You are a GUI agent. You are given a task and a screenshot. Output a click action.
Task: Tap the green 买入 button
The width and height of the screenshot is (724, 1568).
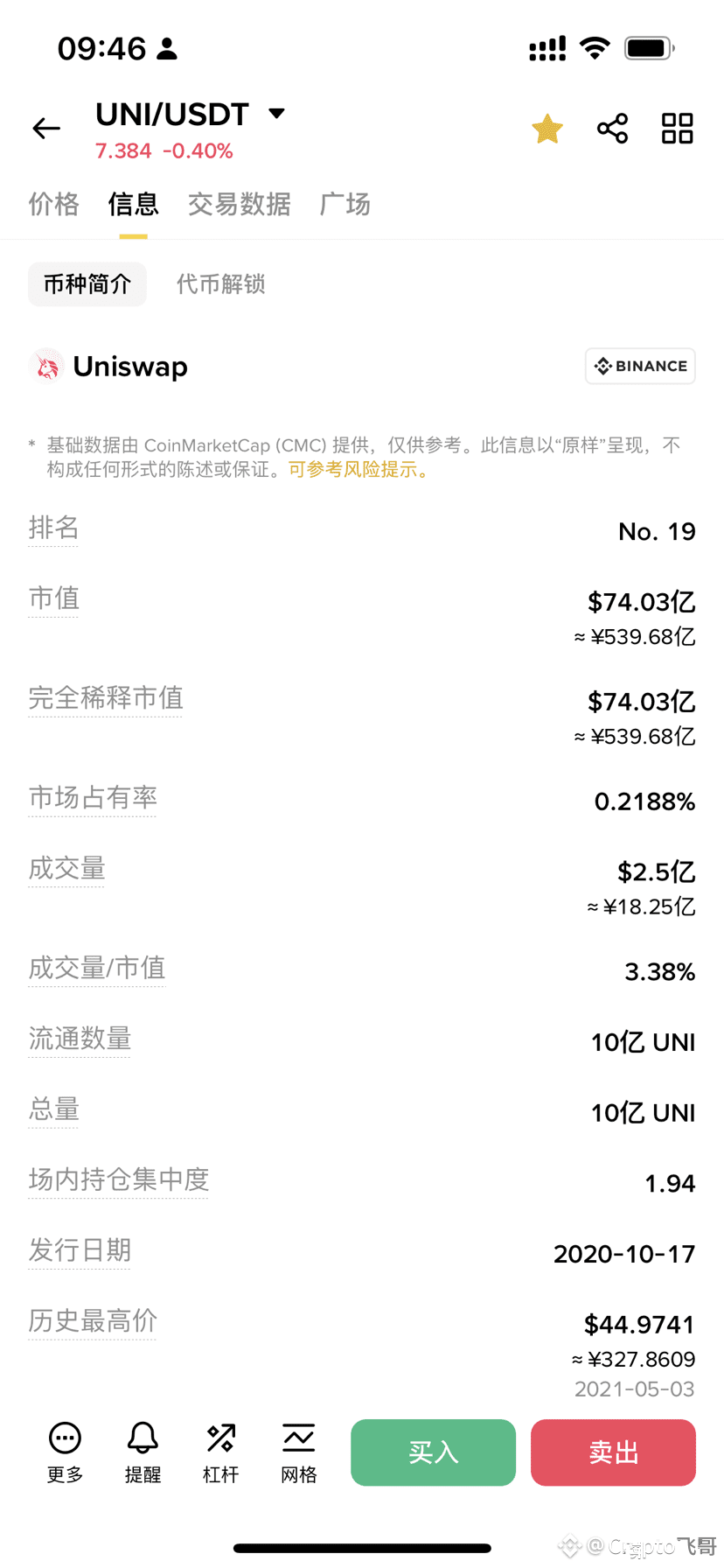pyautogui.click(x=434, y=1452)
